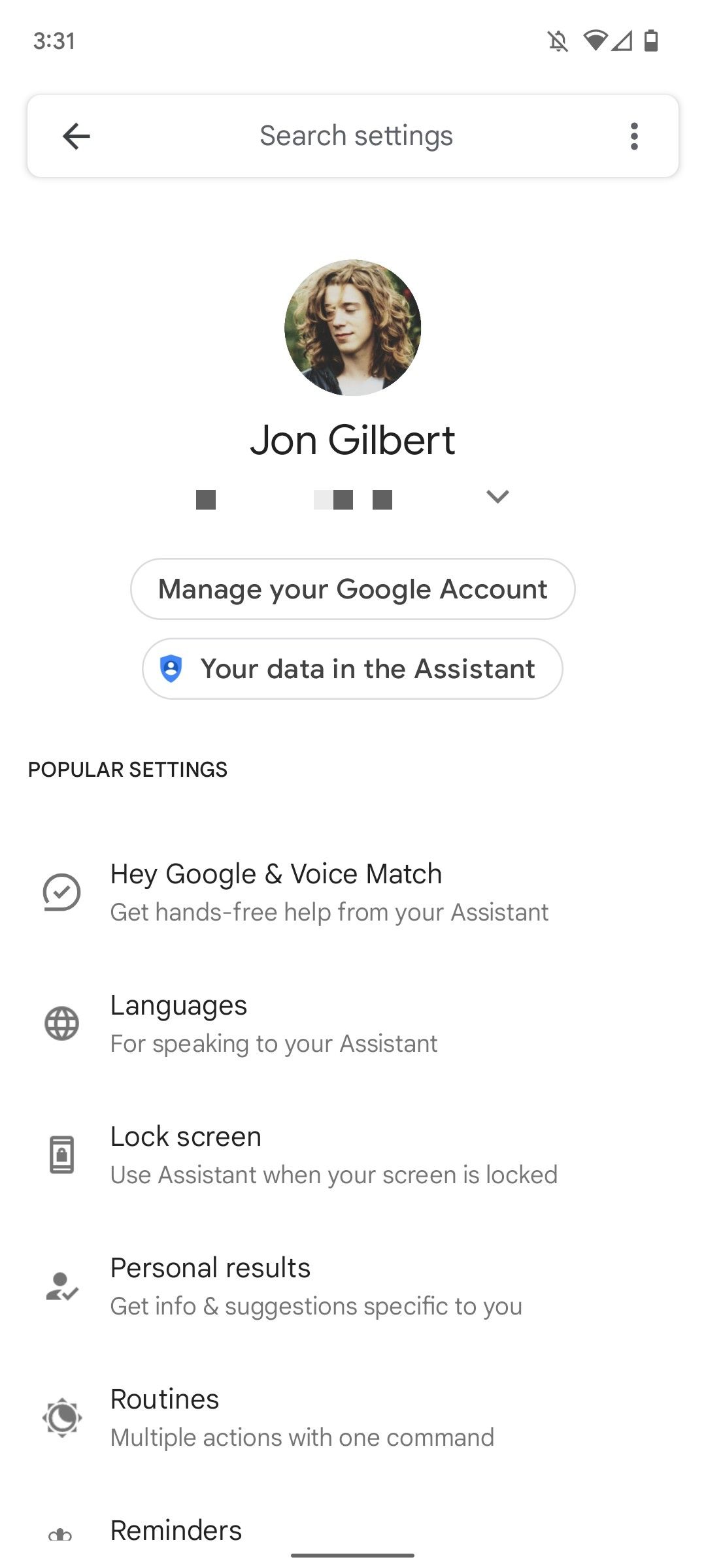Screen dimensions: 706x1568
Task: Tap the back arrow in the search bar
Action: (x=75, y=136)
